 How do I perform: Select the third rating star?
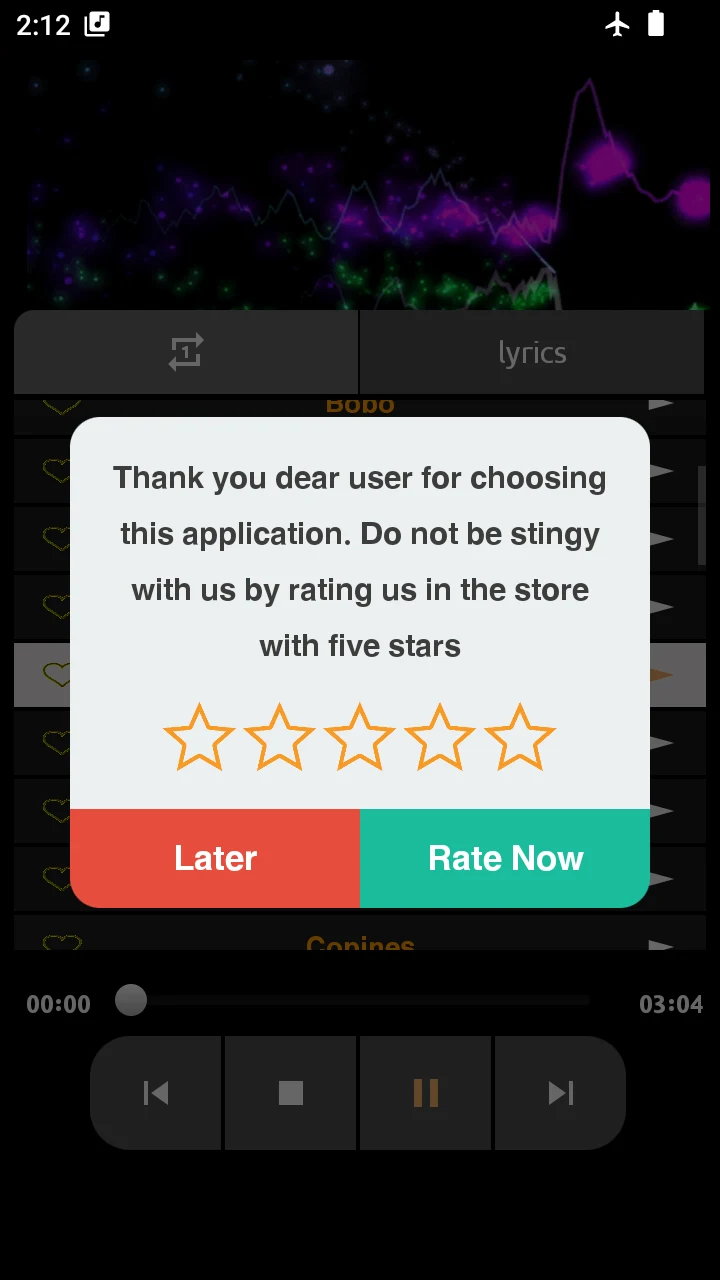(360, 738)
